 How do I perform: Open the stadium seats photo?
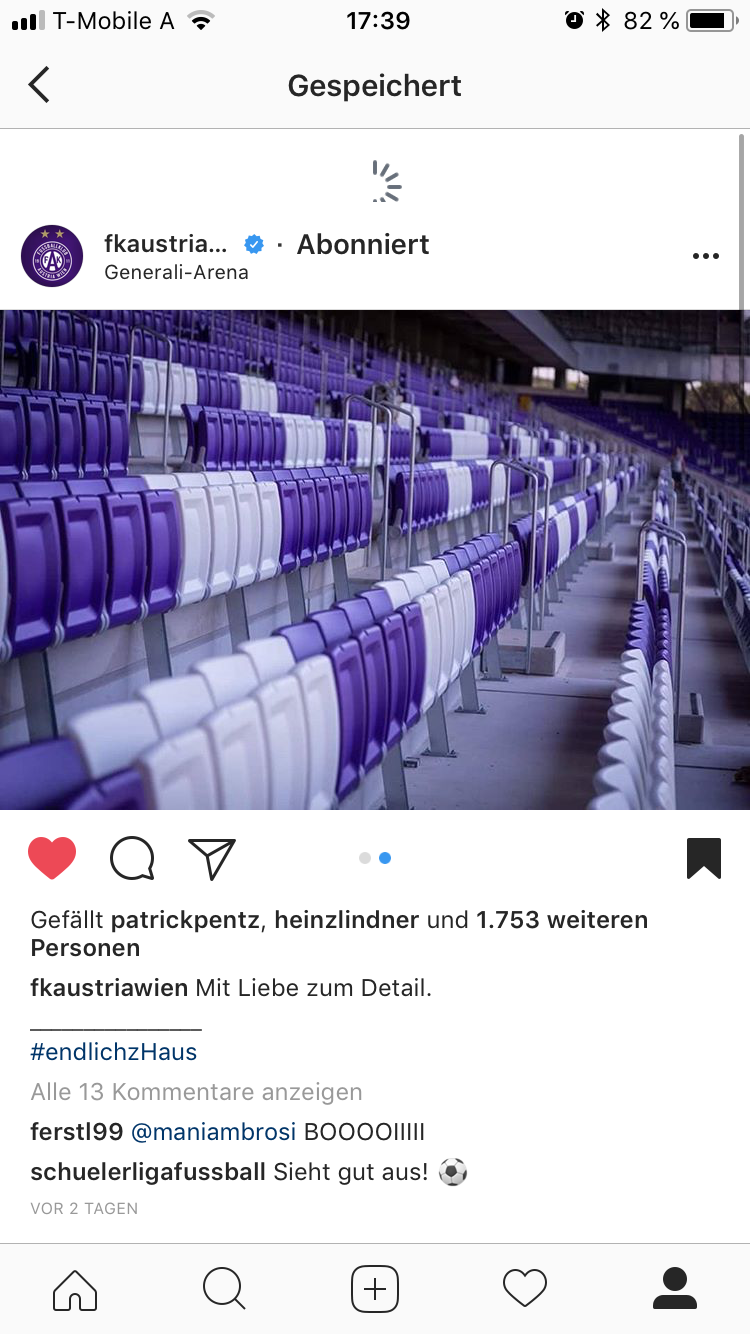[x=375, y=560]
